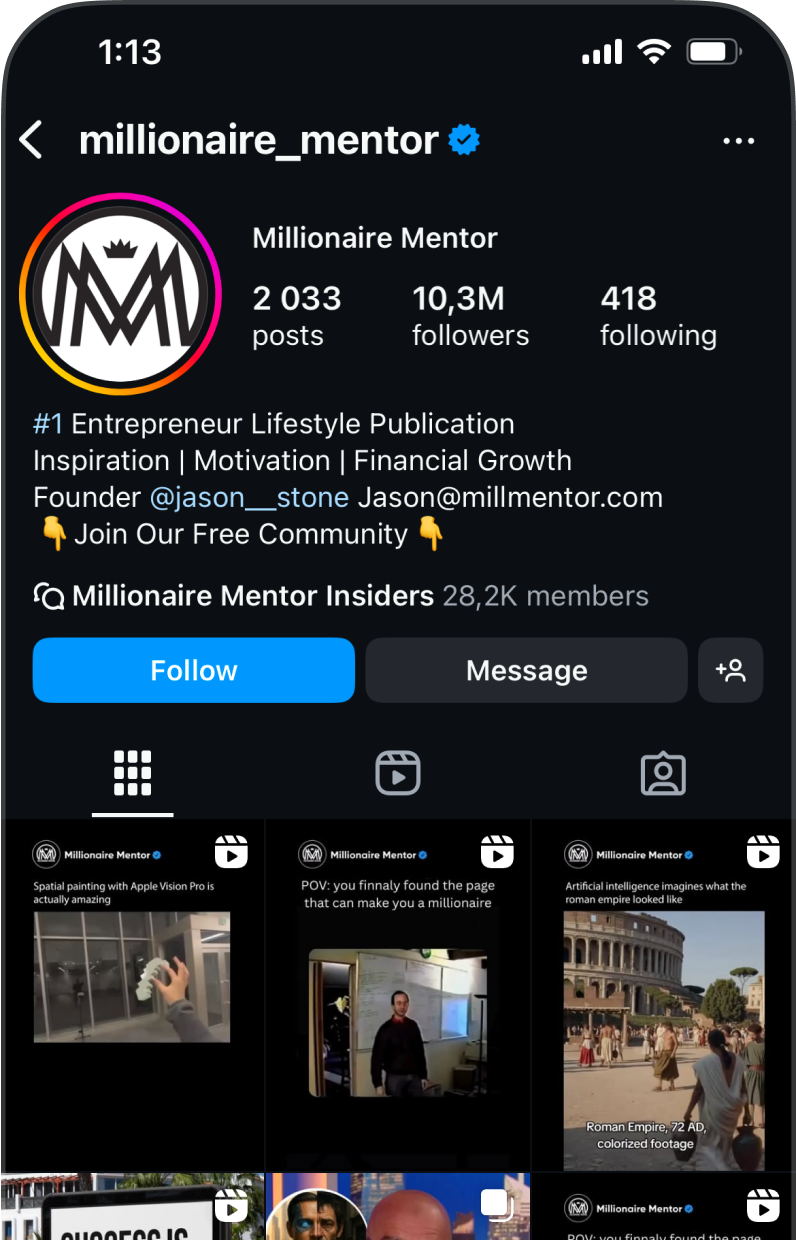Viewport: 796px width, 1240px height.
Task: Show suggested accounts via add-person button
Action: coord(730,670)
